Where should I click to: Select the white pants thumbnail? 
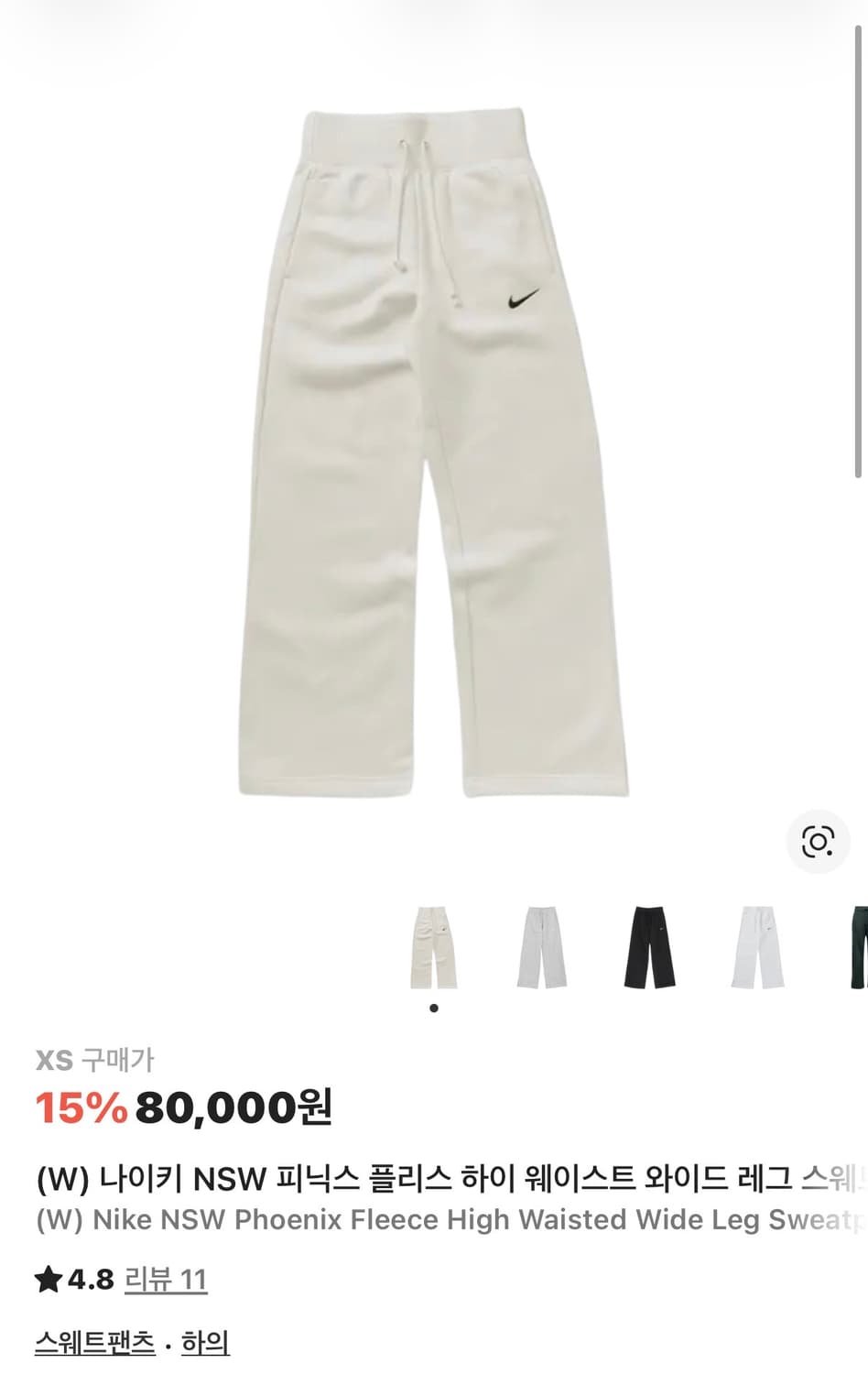click(758, 947)
